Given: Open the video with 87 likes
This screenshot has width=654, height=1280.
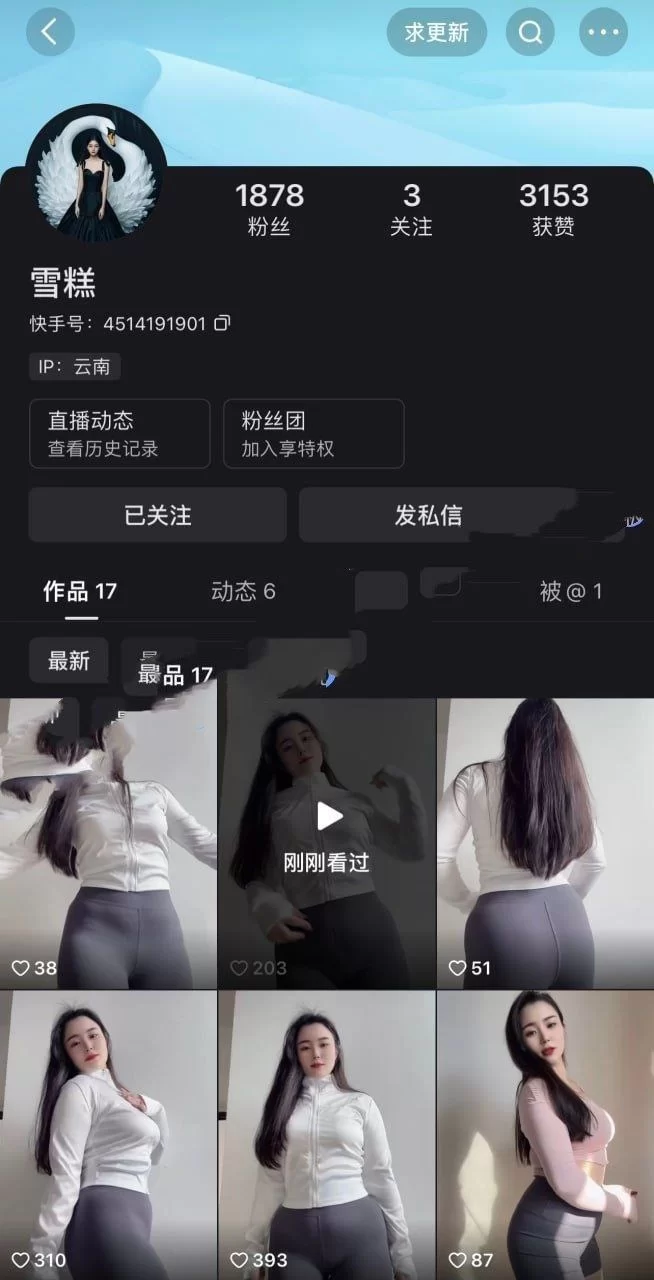Looking at the screenshot, I should click(x=545, y=1130).
